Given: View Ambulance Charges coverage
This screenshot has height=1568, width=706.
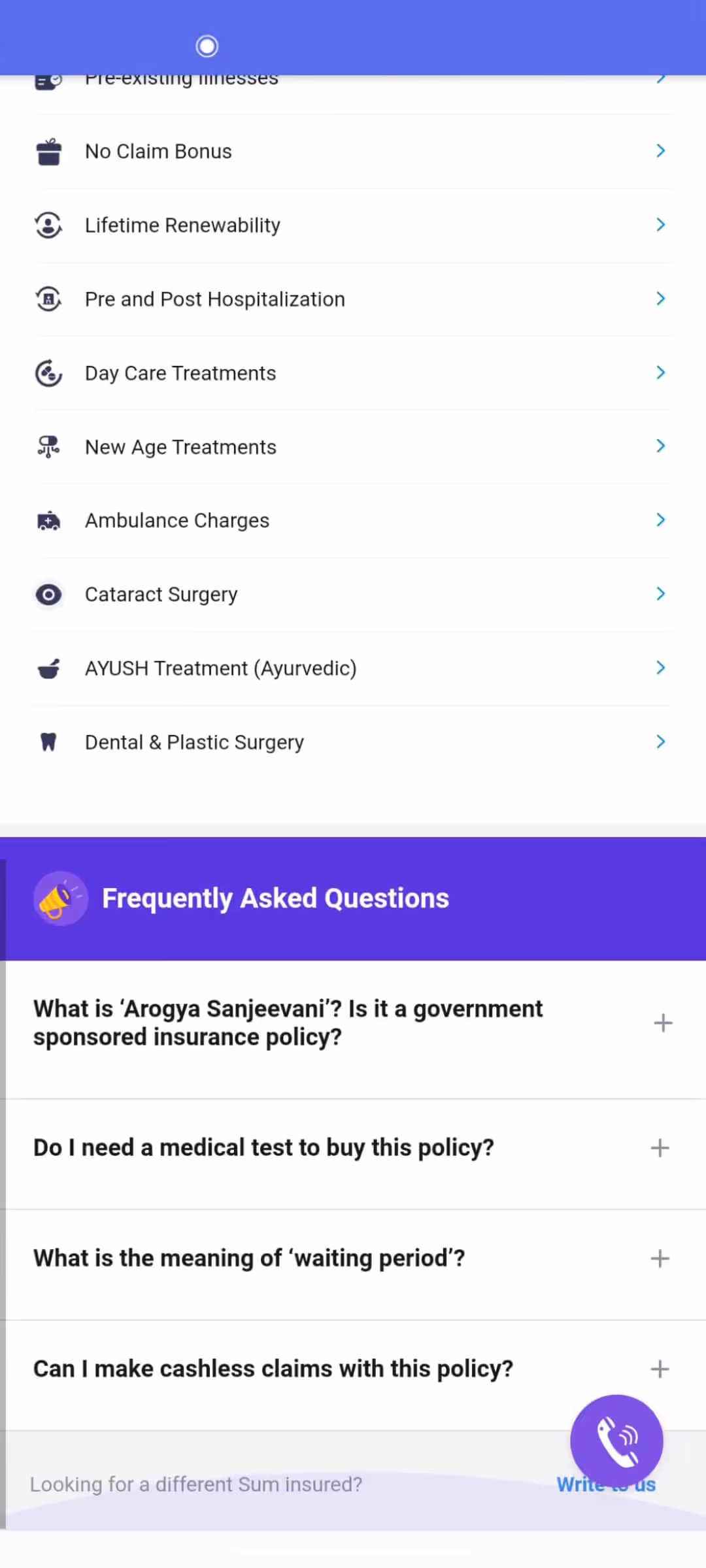Looking at the screenshot, I should click(353, 521).
